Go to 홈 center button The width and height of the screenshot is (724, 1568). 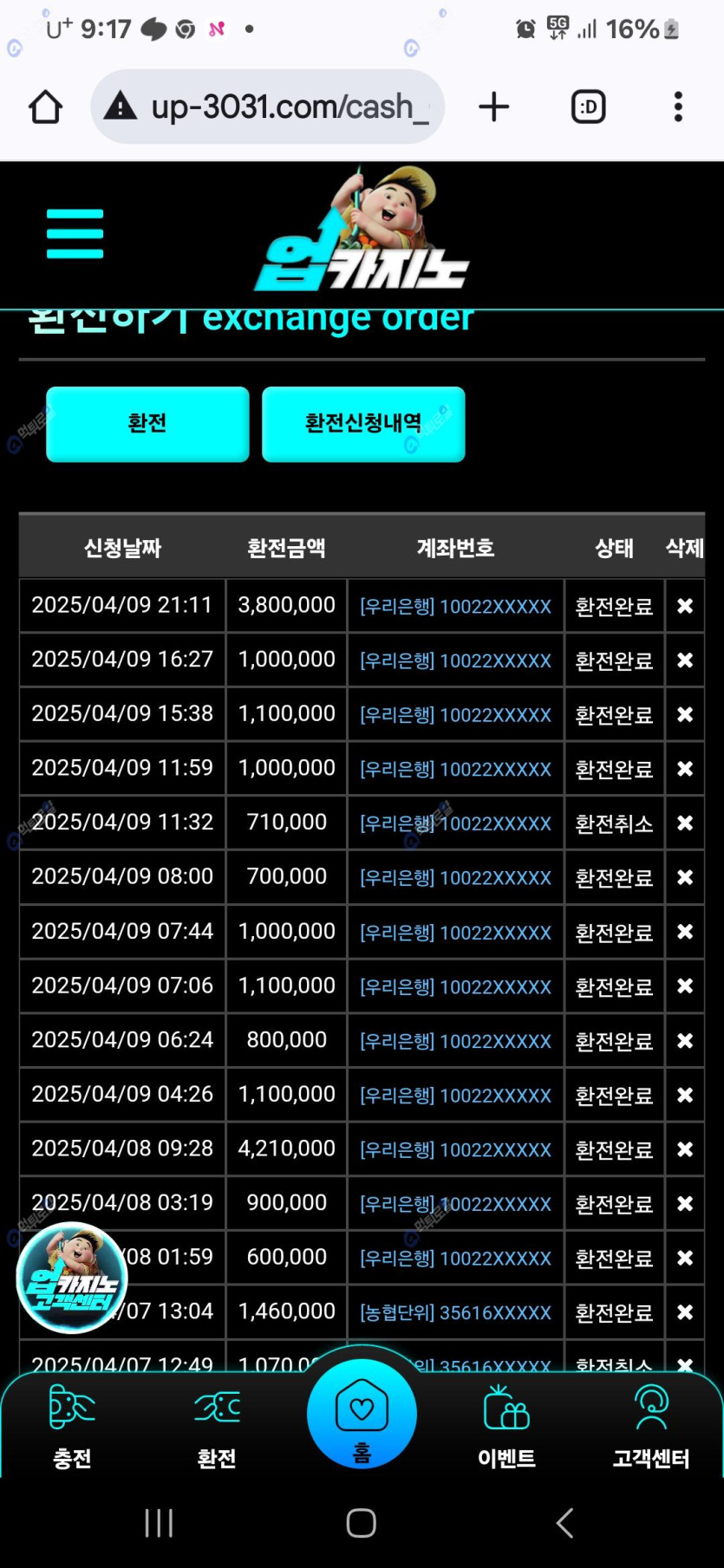coord(362,1415)
